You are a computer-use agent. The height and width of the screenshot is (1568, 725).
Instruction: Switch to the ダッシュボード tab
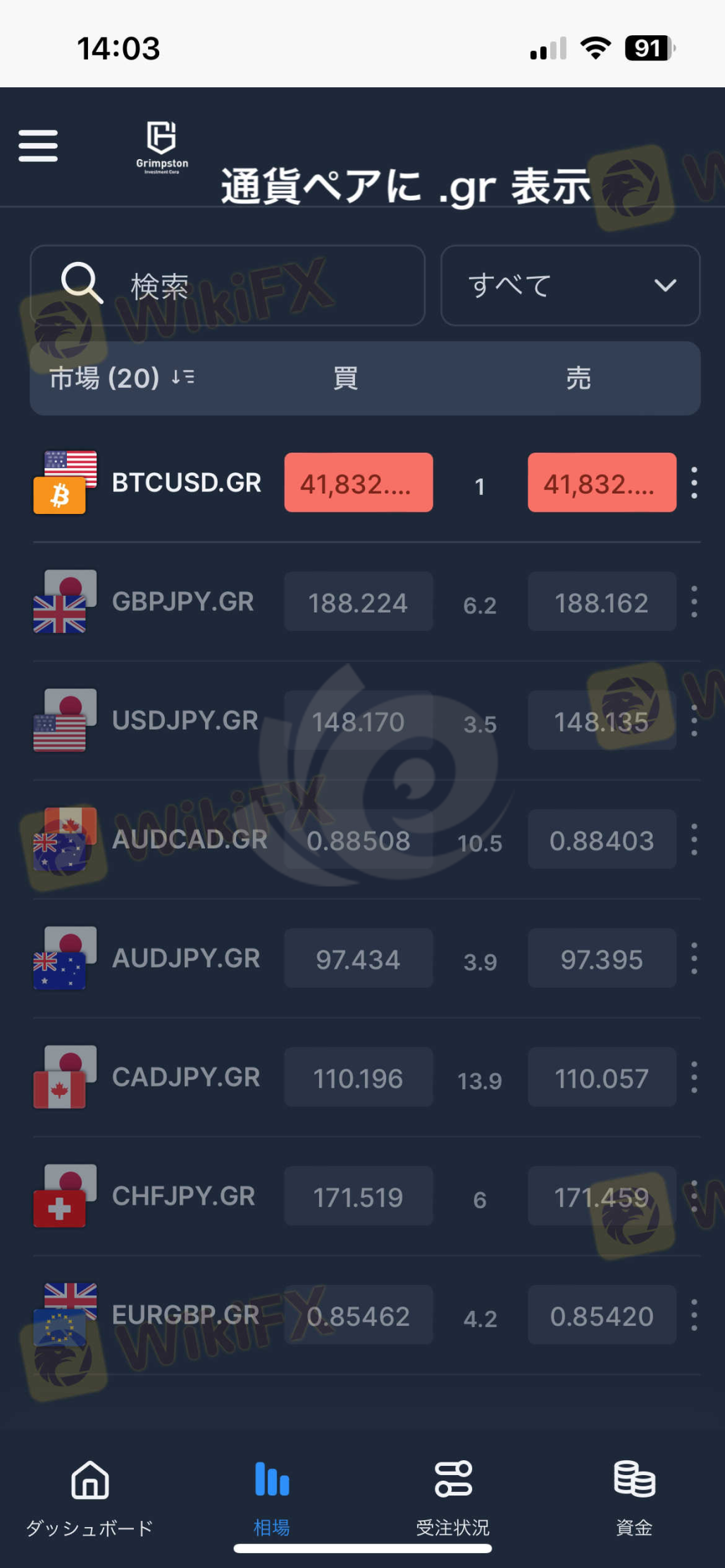coord(89,1498)
